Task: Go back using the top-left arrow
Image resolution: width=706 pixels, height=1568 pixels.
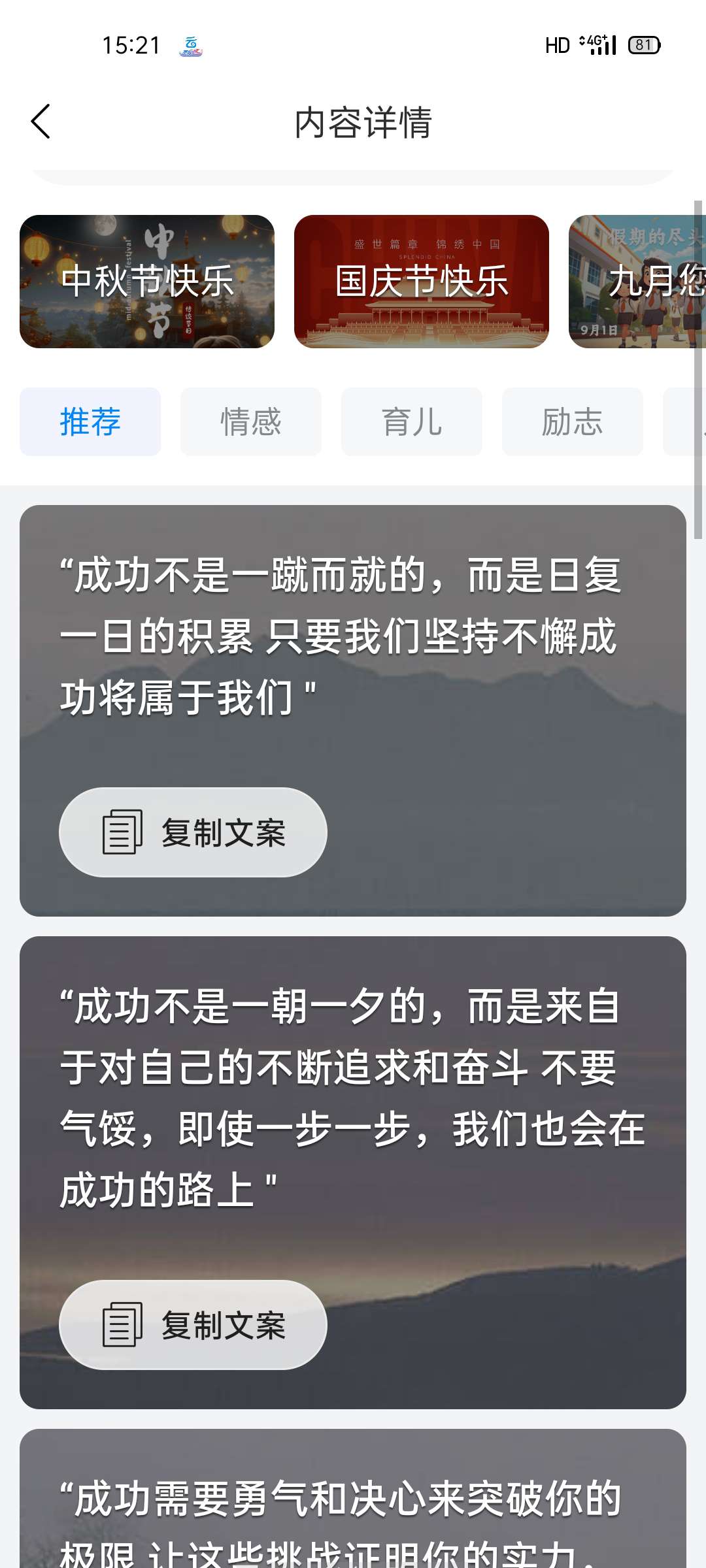Action: (41, 122)
